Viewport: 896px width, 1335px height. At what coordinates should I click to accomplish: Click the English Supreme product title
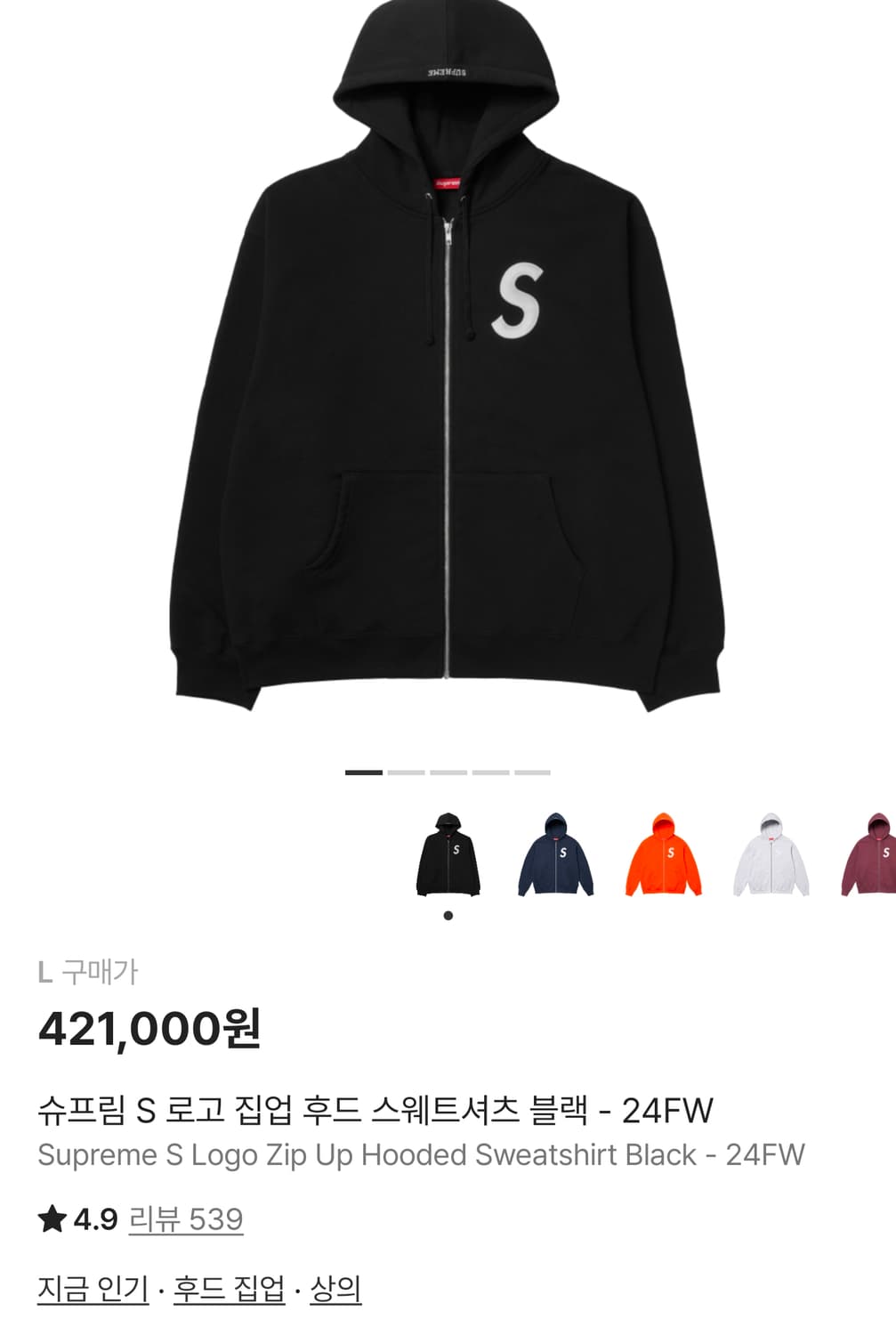pos(421,1153)
